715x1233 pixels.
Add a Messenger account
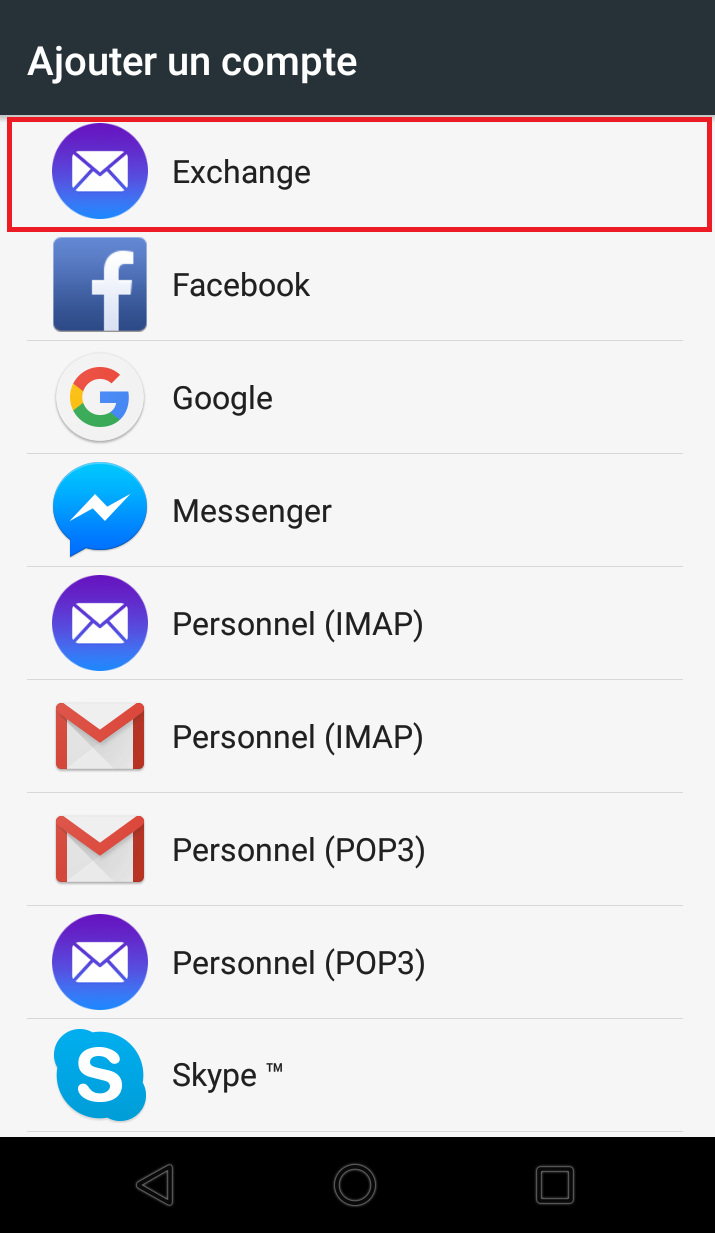[x=357, y=511]
